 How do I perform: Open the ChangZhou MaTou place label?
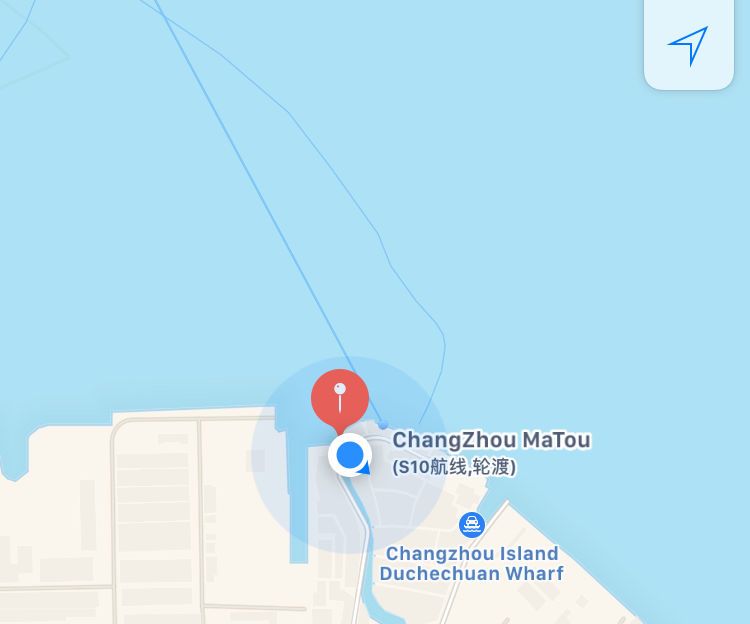[490, 440]
